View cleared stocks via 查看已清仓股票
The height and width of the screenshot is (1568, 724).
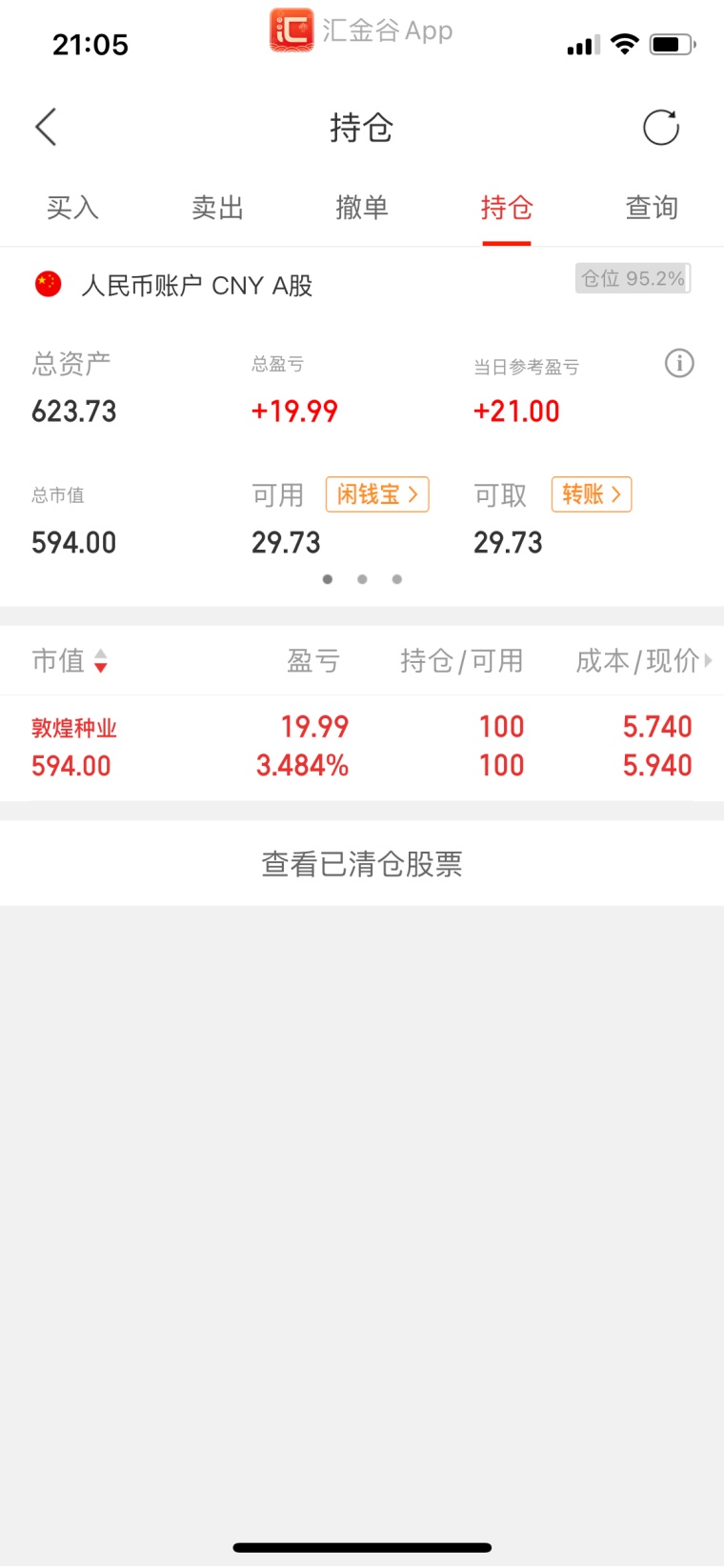coord(362,864)
